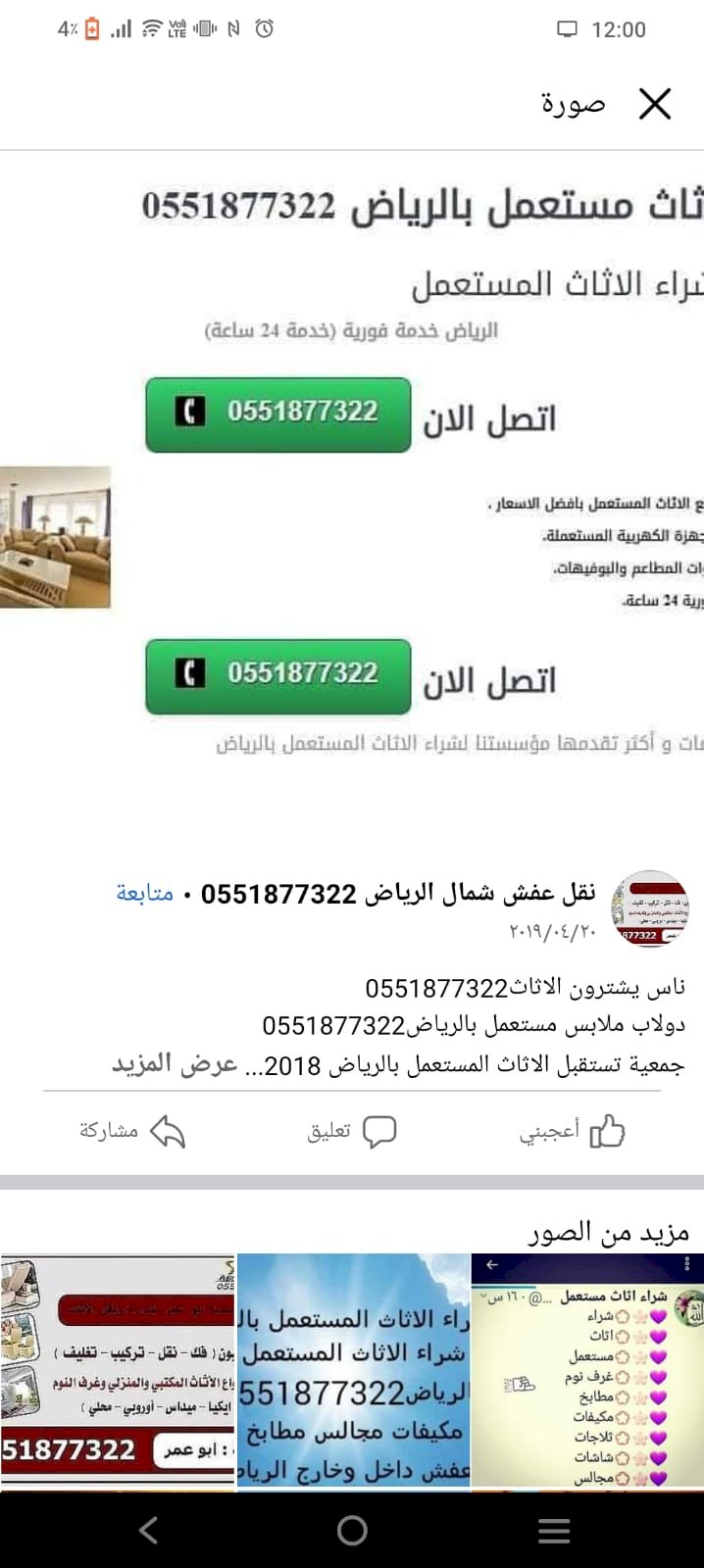
Task: Open the أبو عمر furniture moving thumbnail
Action: pyautogui.click(x=117, y=1370)
